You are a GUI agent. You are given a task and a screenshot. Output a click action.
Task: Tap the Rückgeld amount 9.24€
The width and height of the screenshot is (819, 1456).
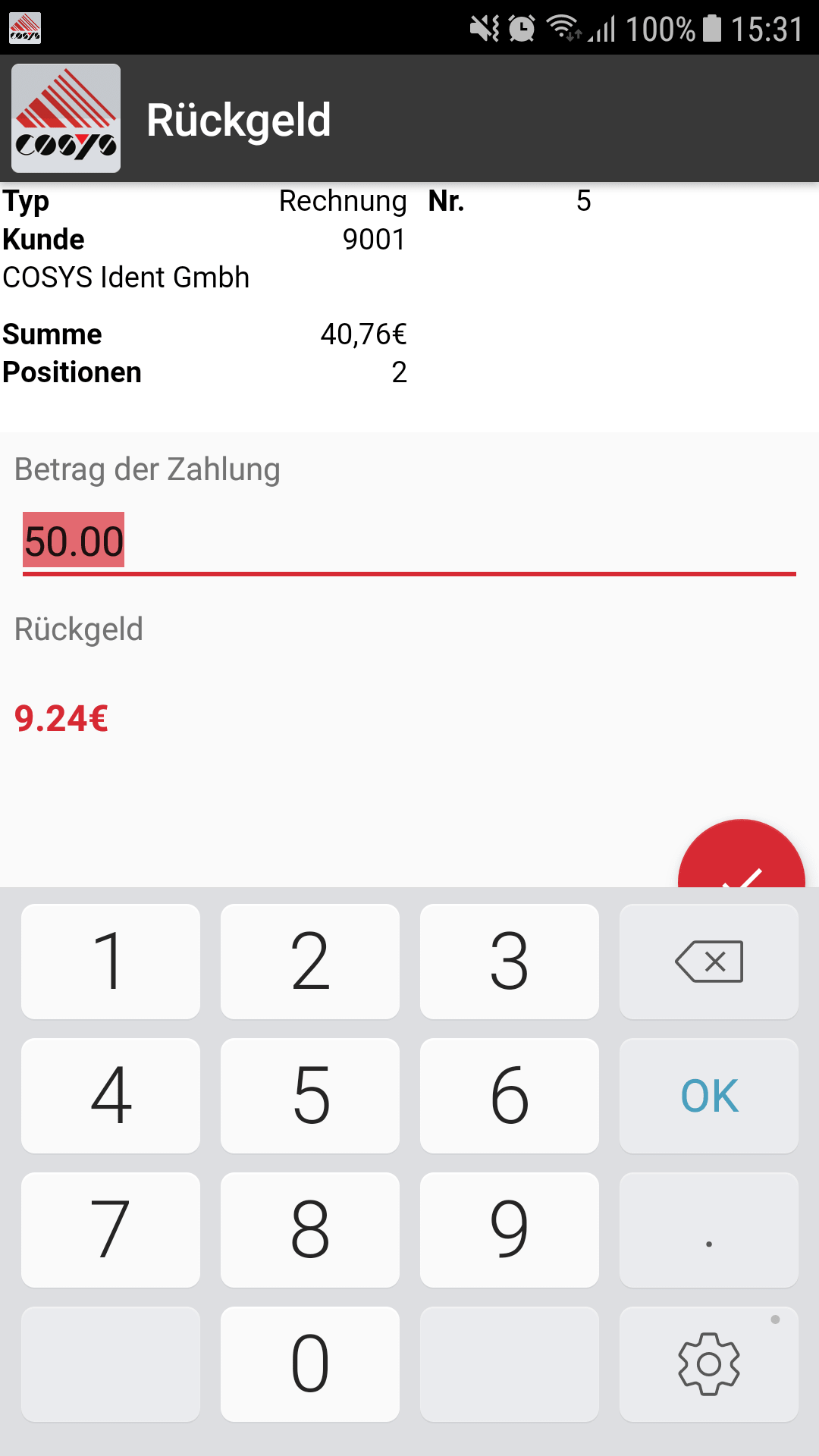[61, 718]
